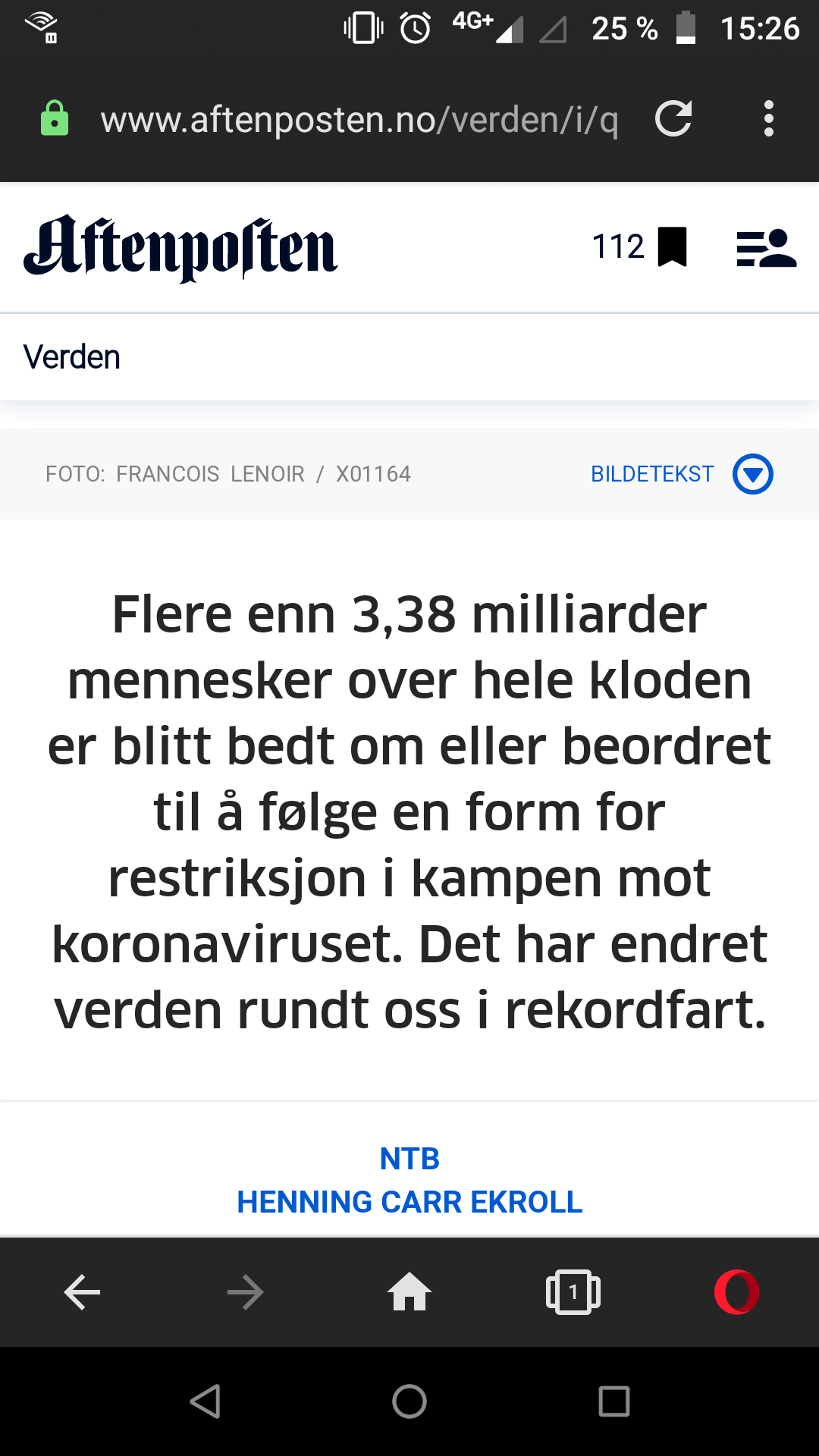Viewport: 819px width, 1456px height.
Task: Open author Henning Carr Ekroll
Action: 409,1202
